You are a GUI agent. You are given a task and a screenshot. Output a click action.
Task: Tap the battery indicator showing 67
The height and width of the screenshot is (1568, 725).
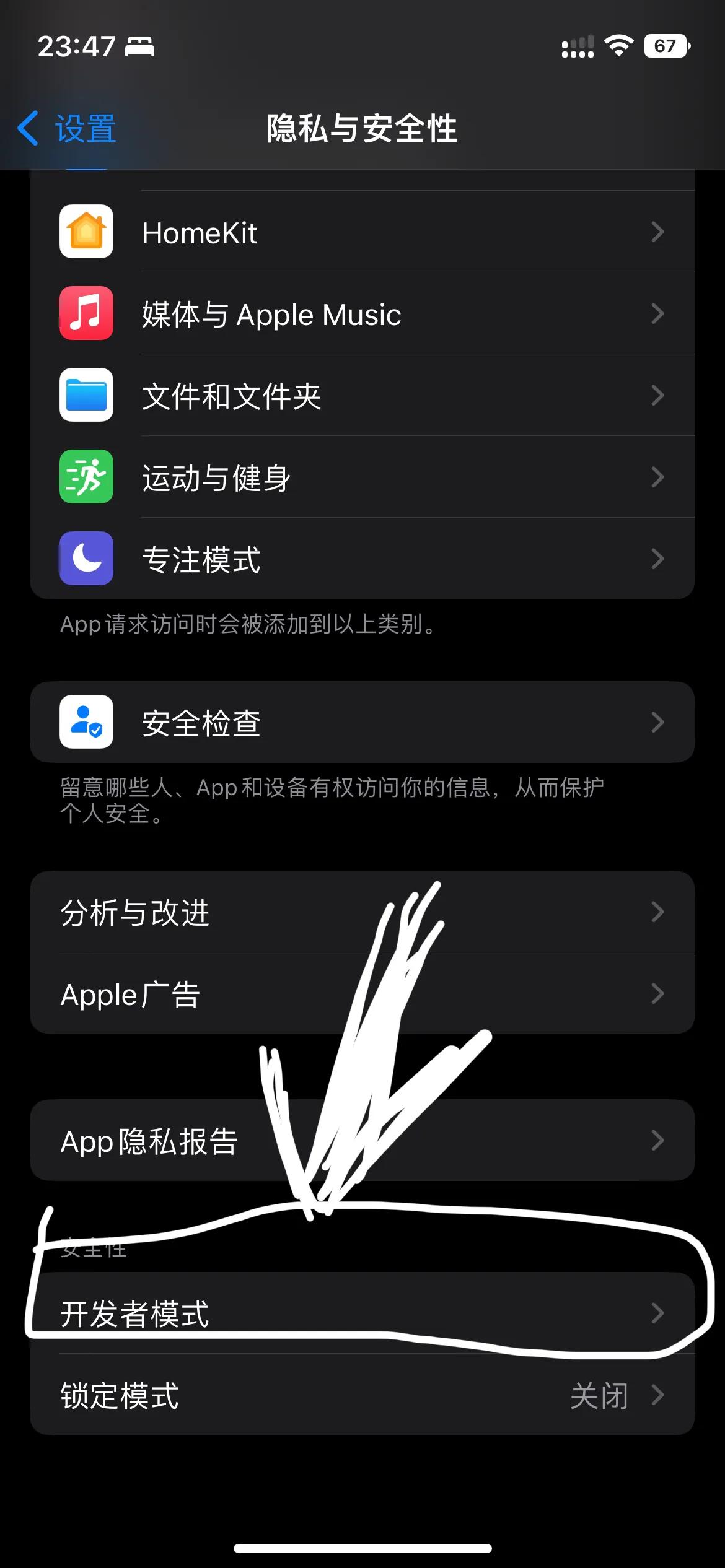coord(666,45)
